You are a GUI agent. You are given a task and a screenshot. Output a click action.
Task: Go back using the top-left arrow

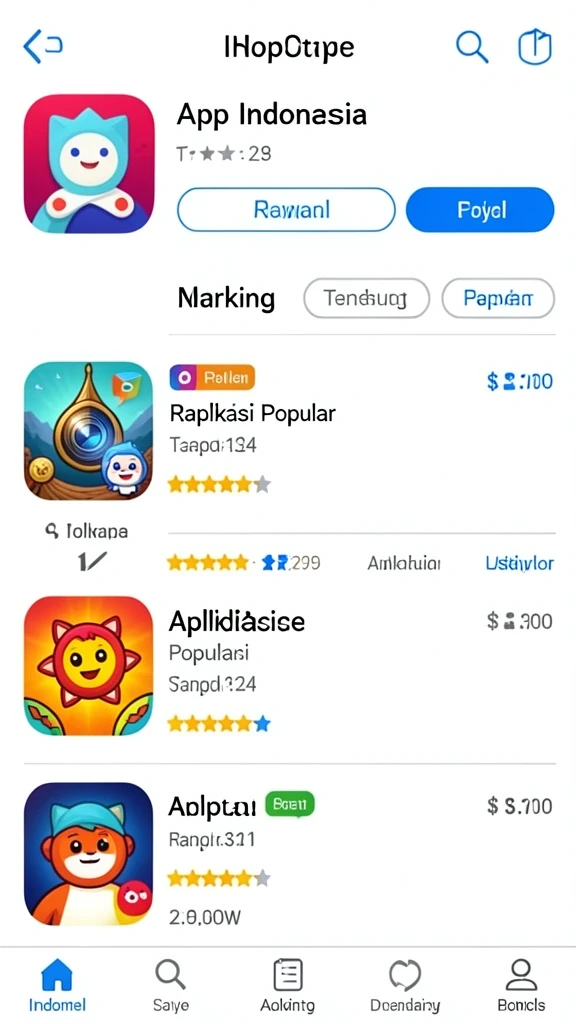(42, 46)
